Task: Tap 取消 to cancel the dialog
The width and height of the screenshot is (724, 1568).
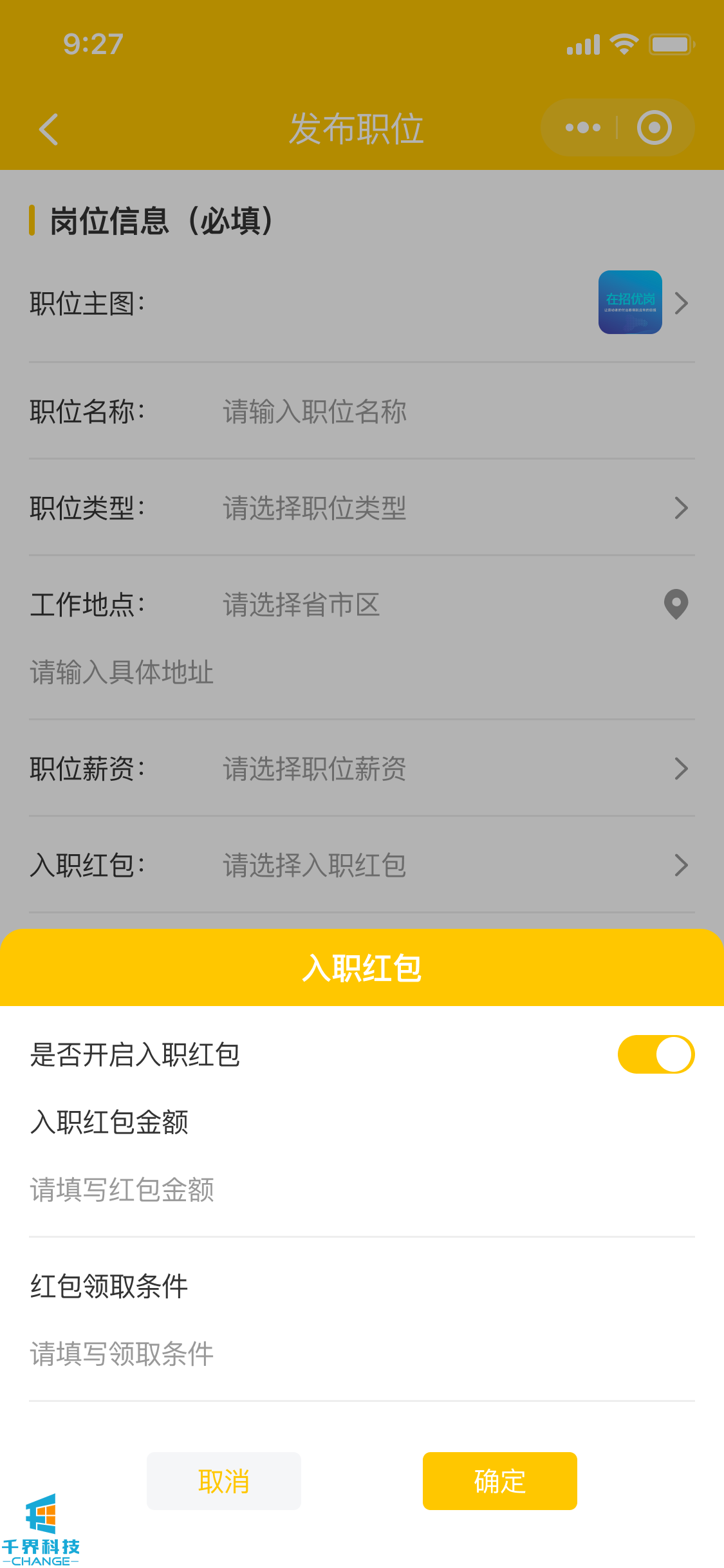Action: pyautogui.click(x=223, y=1481)
